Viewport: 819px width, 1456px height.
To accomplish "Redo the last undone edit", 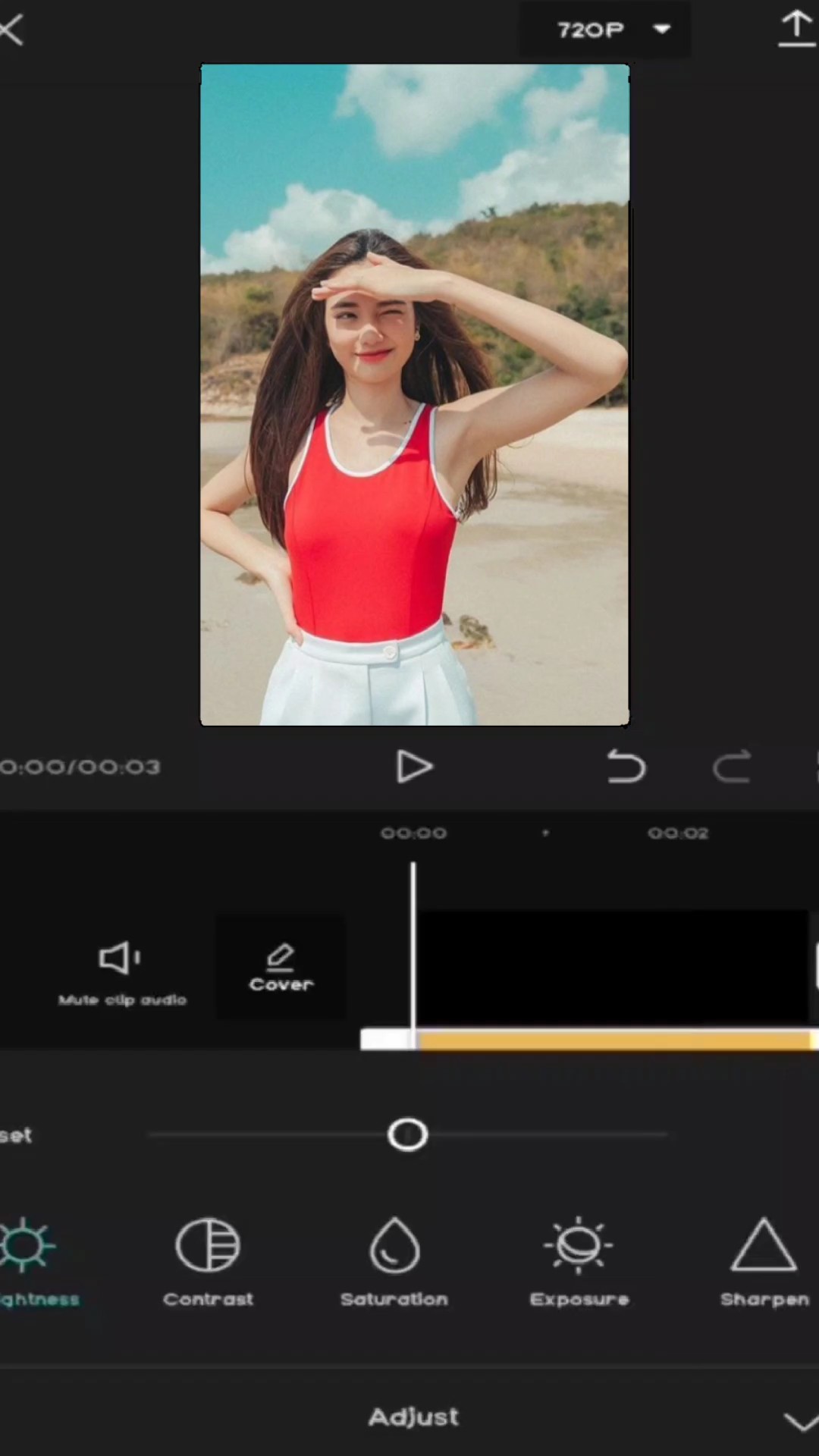I will pyautogui.click(x=732, y=767).
